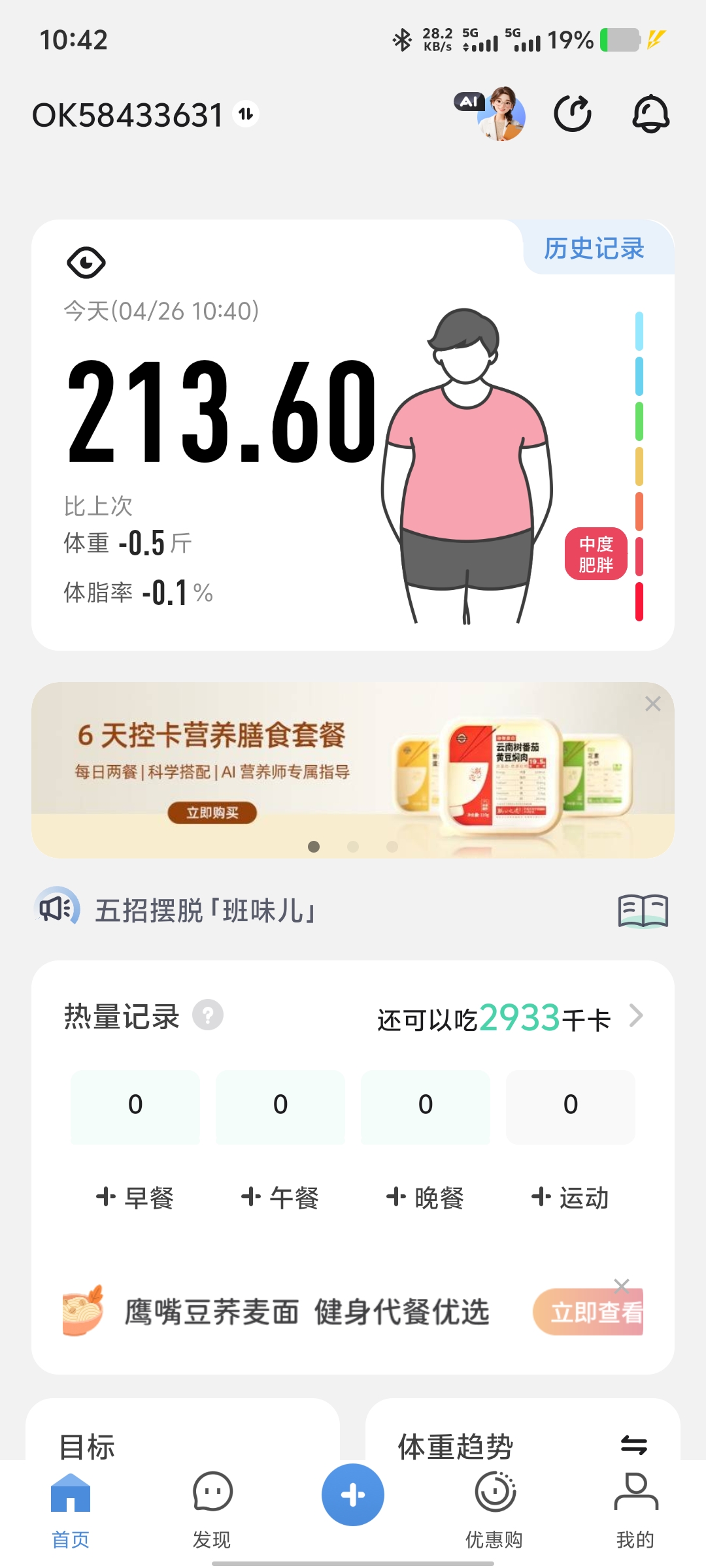Toggle weight visibility with the eye icon
The image size is (706, 1568).
tap(86, 263)
